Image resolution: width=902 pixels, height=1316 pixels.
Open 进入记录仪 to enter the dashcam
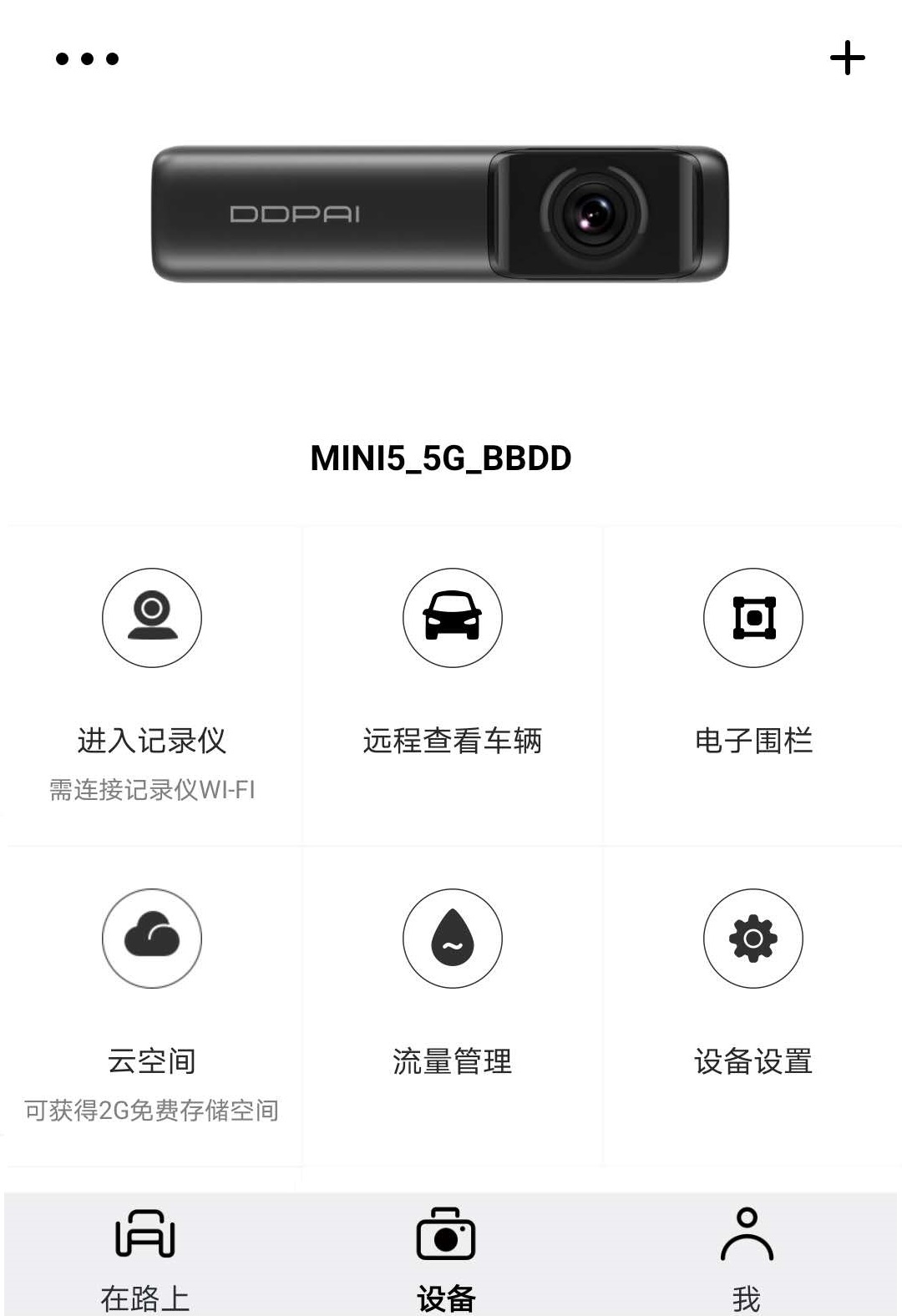(x=152, y=619)
